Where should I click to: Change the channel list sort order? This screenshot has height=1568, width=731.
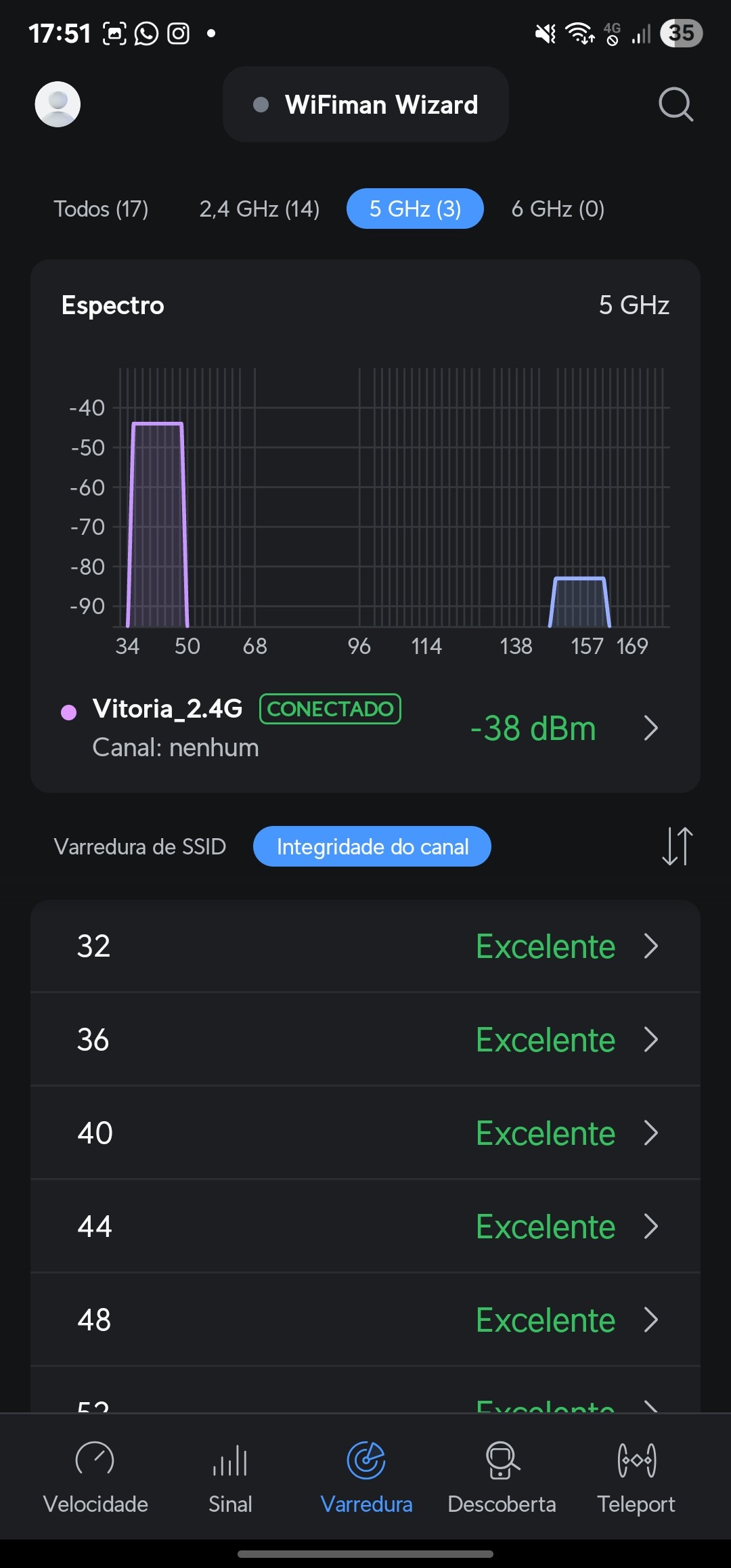click(x=677, y=846)
